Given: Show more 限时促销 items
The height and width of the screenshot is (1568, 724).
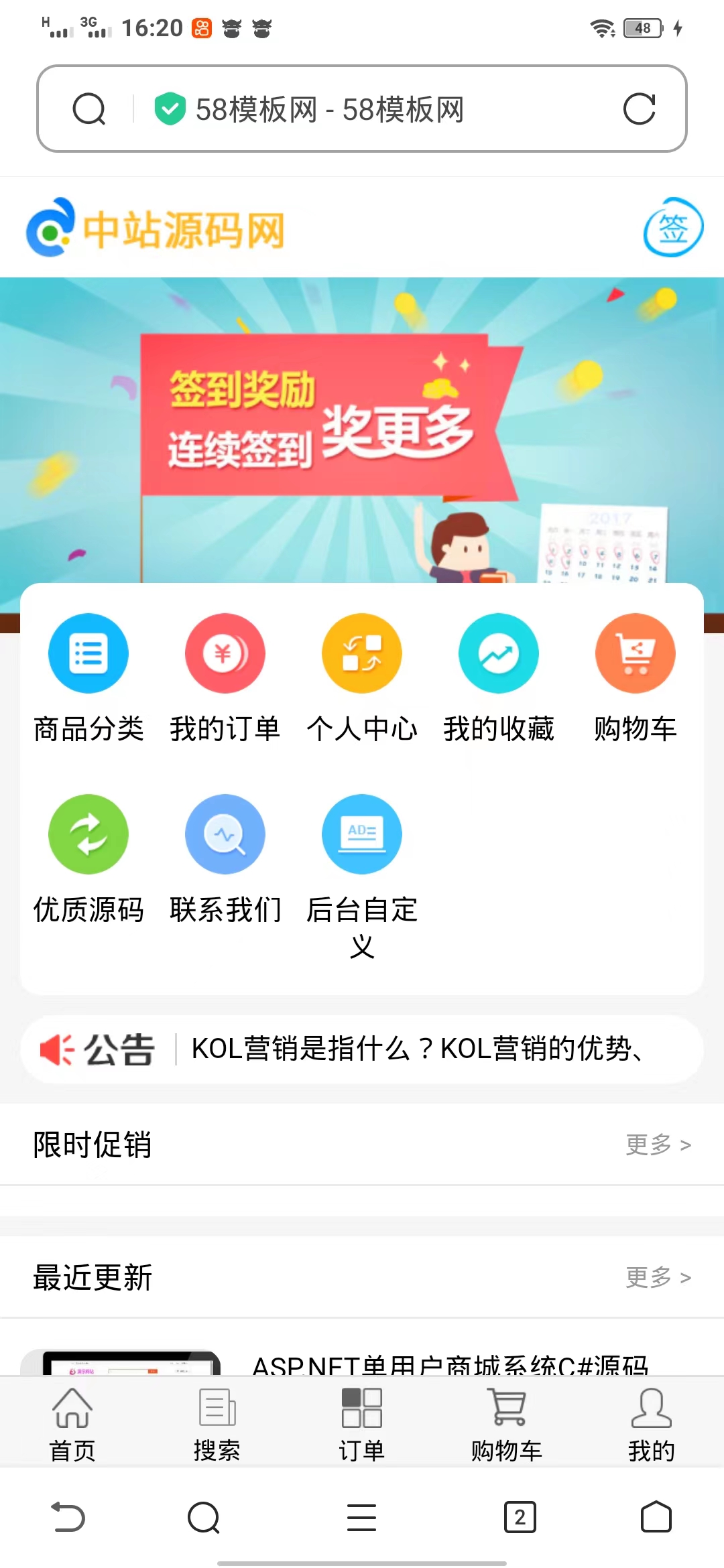Looking at the screenshot, I should [x=658, y=1145].
